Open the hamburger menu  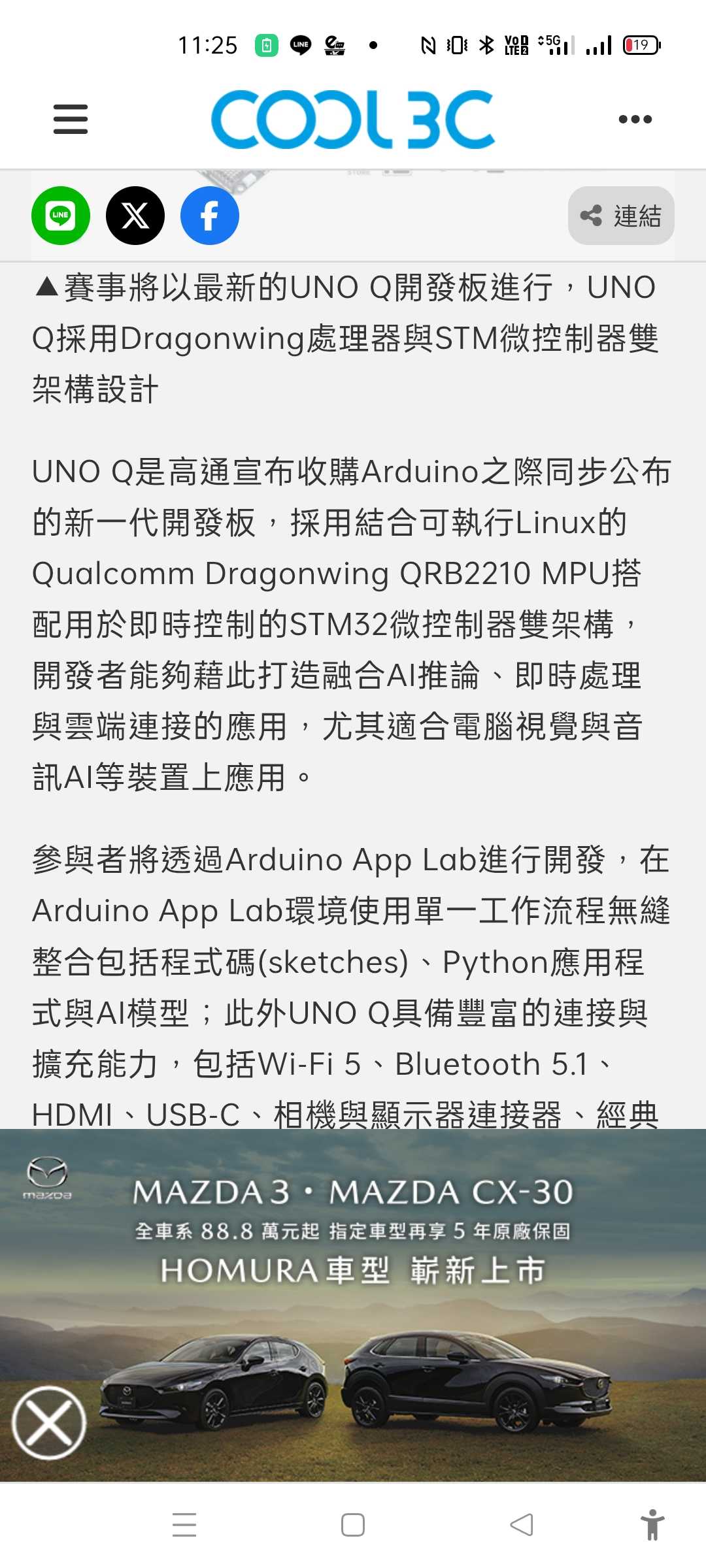tap(71, 120)
